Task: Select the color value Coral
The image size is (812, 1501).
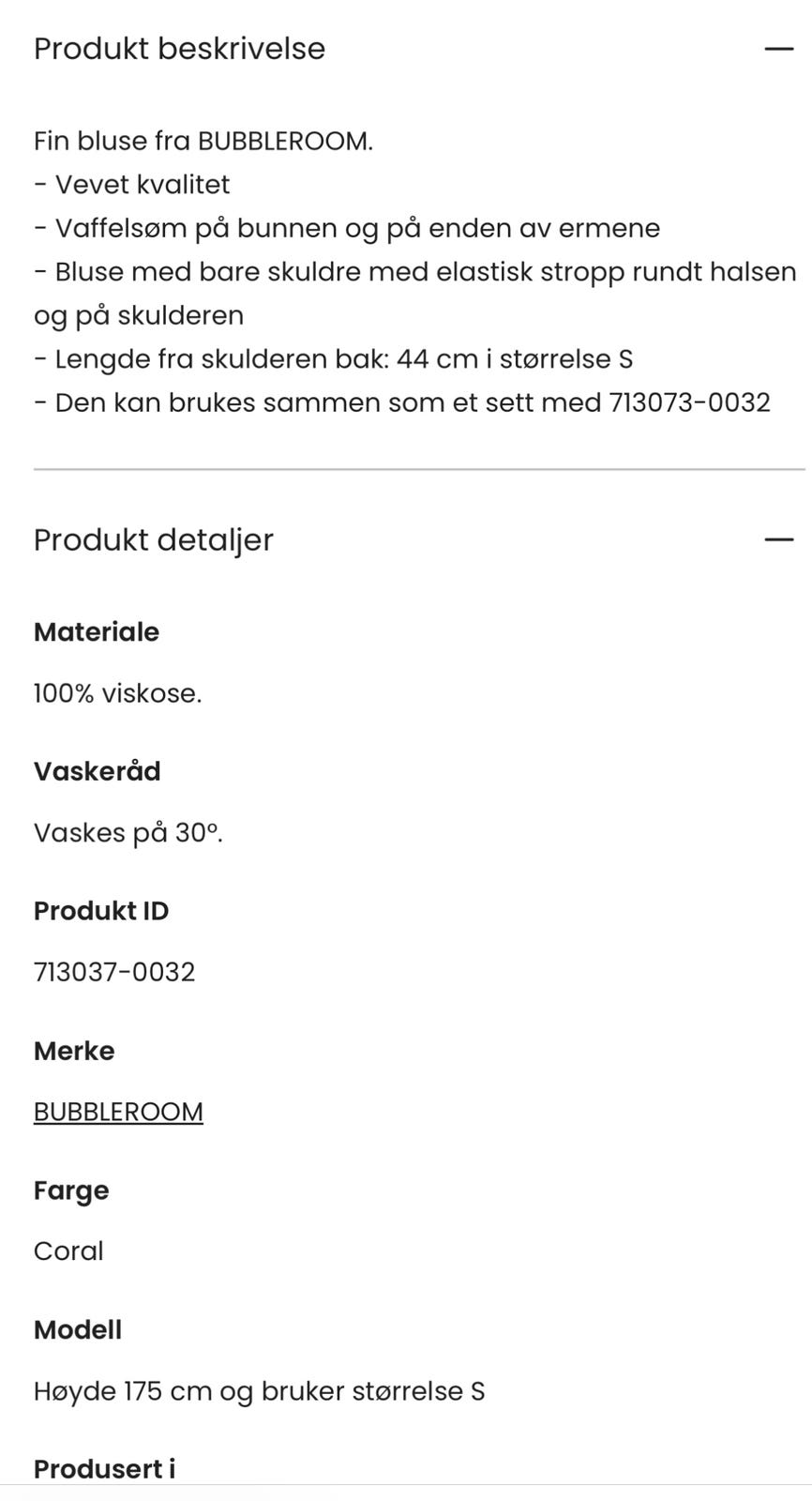Action: pyautogui.click(x=68, y=1251)
